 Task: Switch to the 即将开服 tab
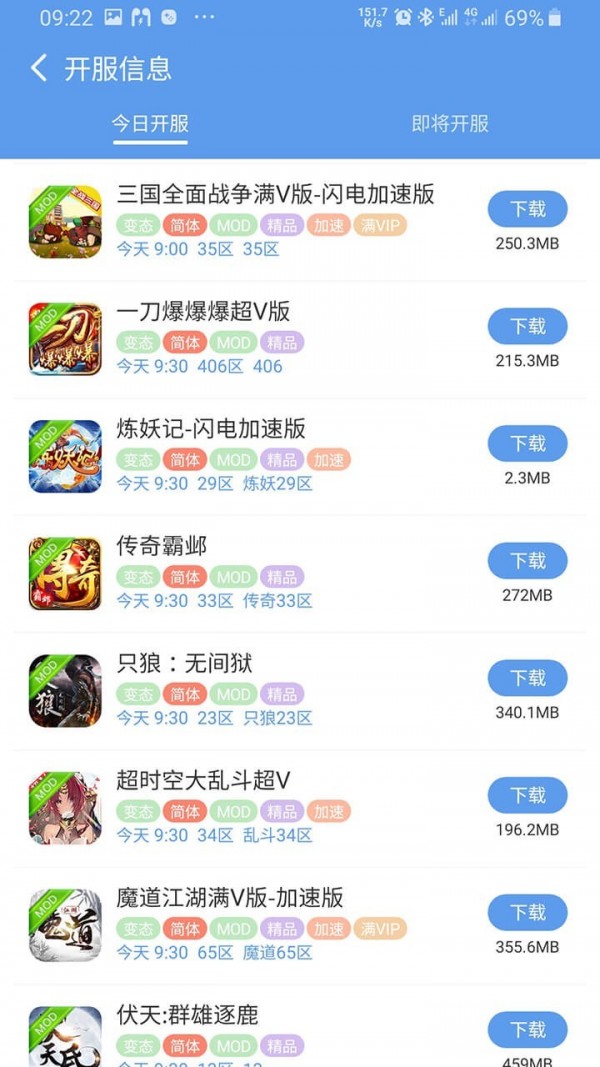click(450, 124)
